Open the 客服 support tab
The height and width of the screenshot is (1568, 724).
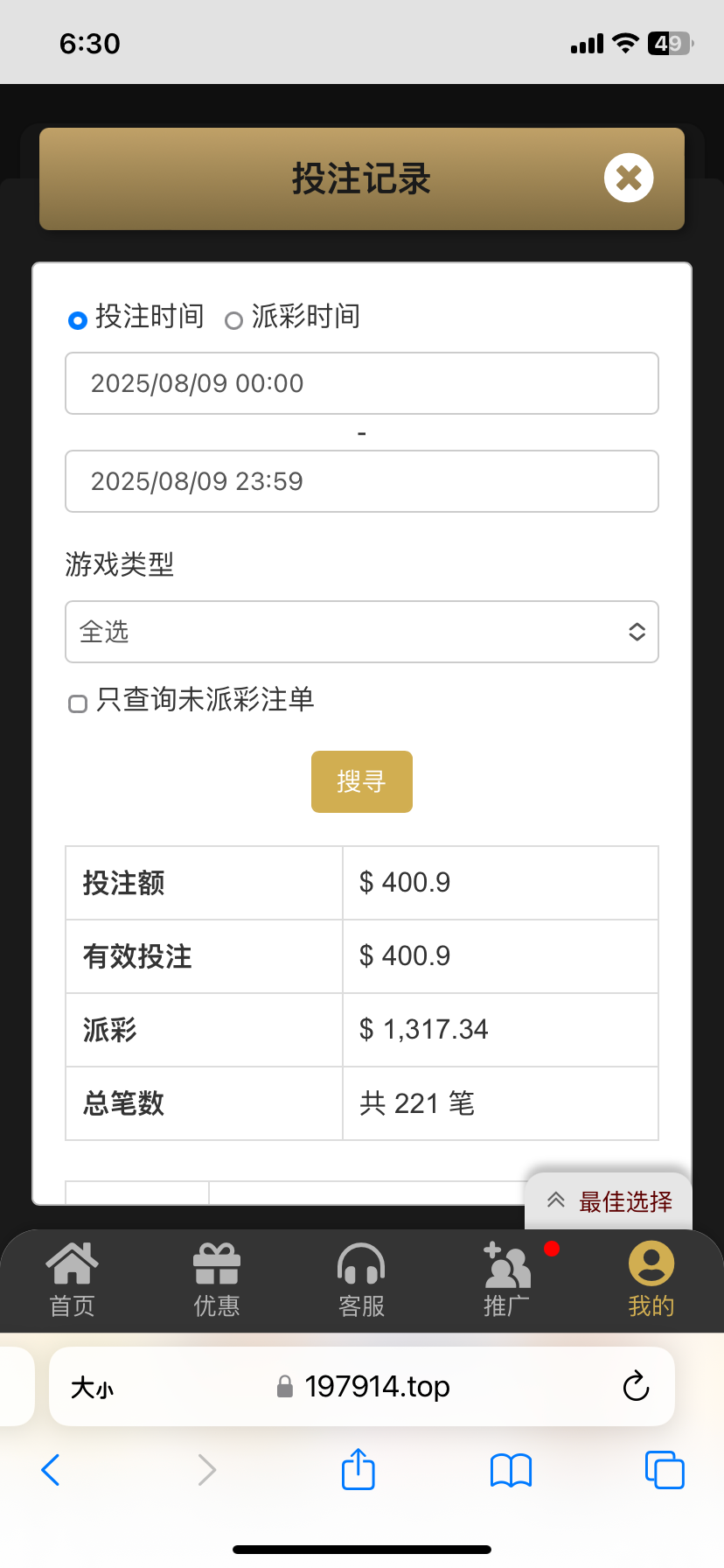pyautogui.click(x=361, y=1280)
